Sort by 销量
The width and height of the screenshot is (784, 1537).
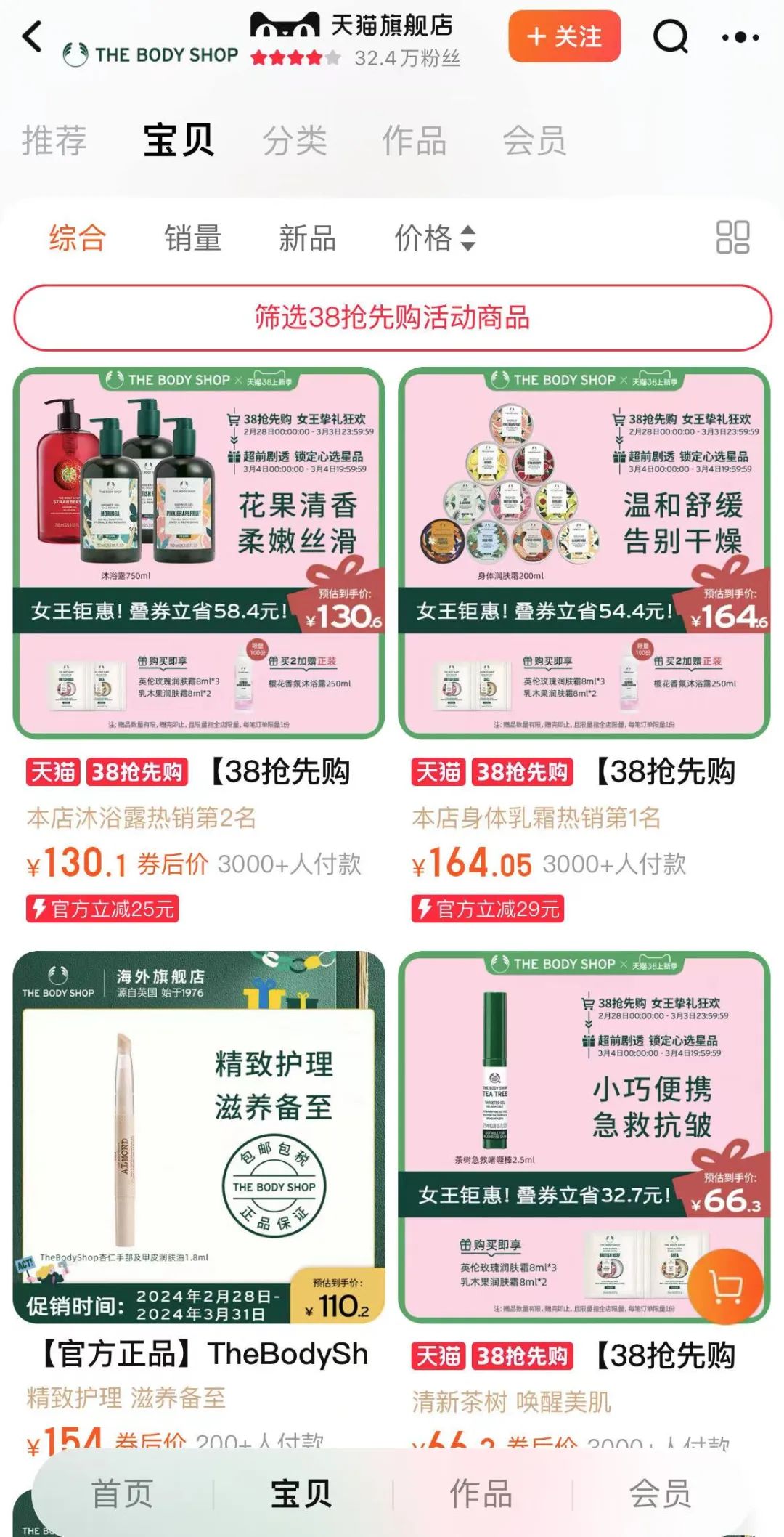(x=192, y=238)
